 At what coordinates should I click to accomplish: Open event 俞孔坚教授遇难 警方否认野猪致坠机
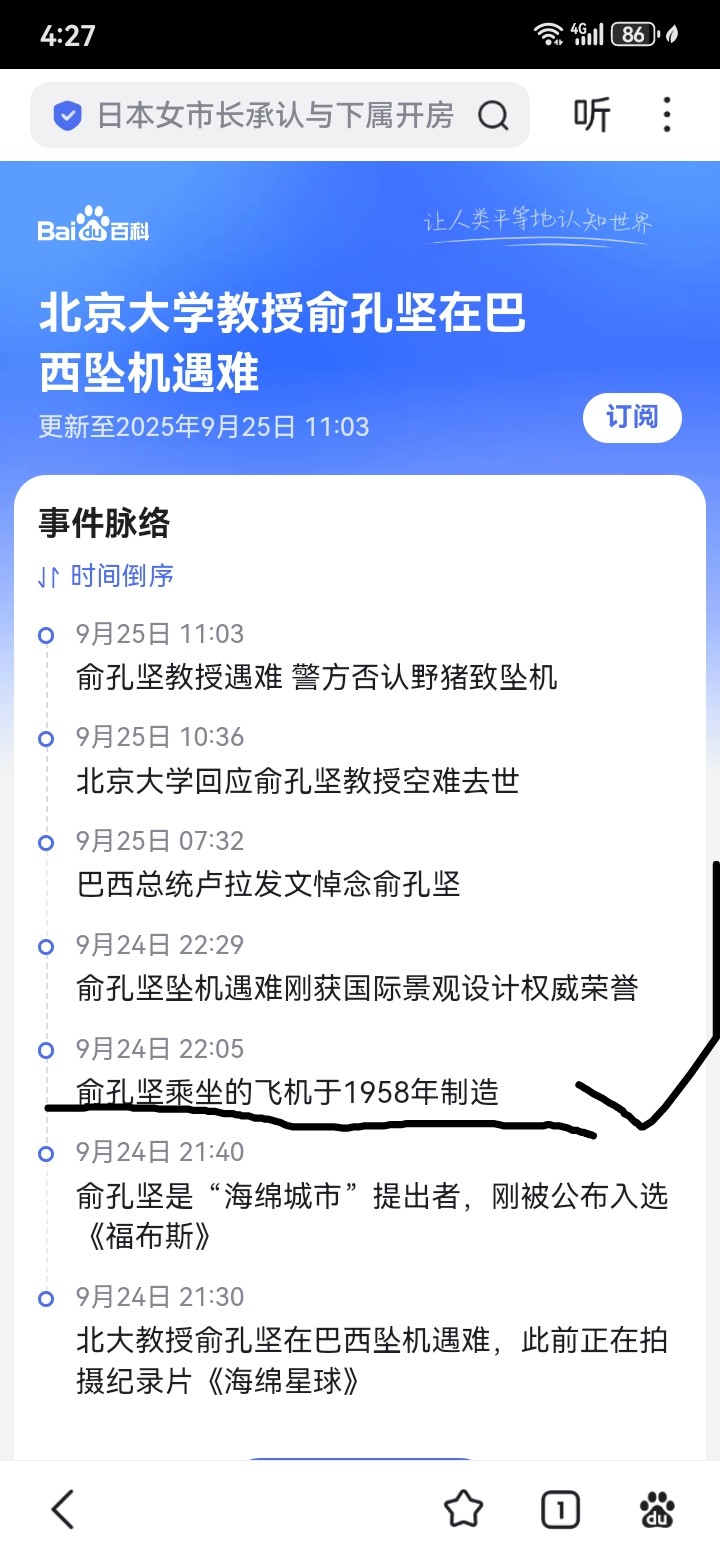pyautogui.click(x=316, y=678)
